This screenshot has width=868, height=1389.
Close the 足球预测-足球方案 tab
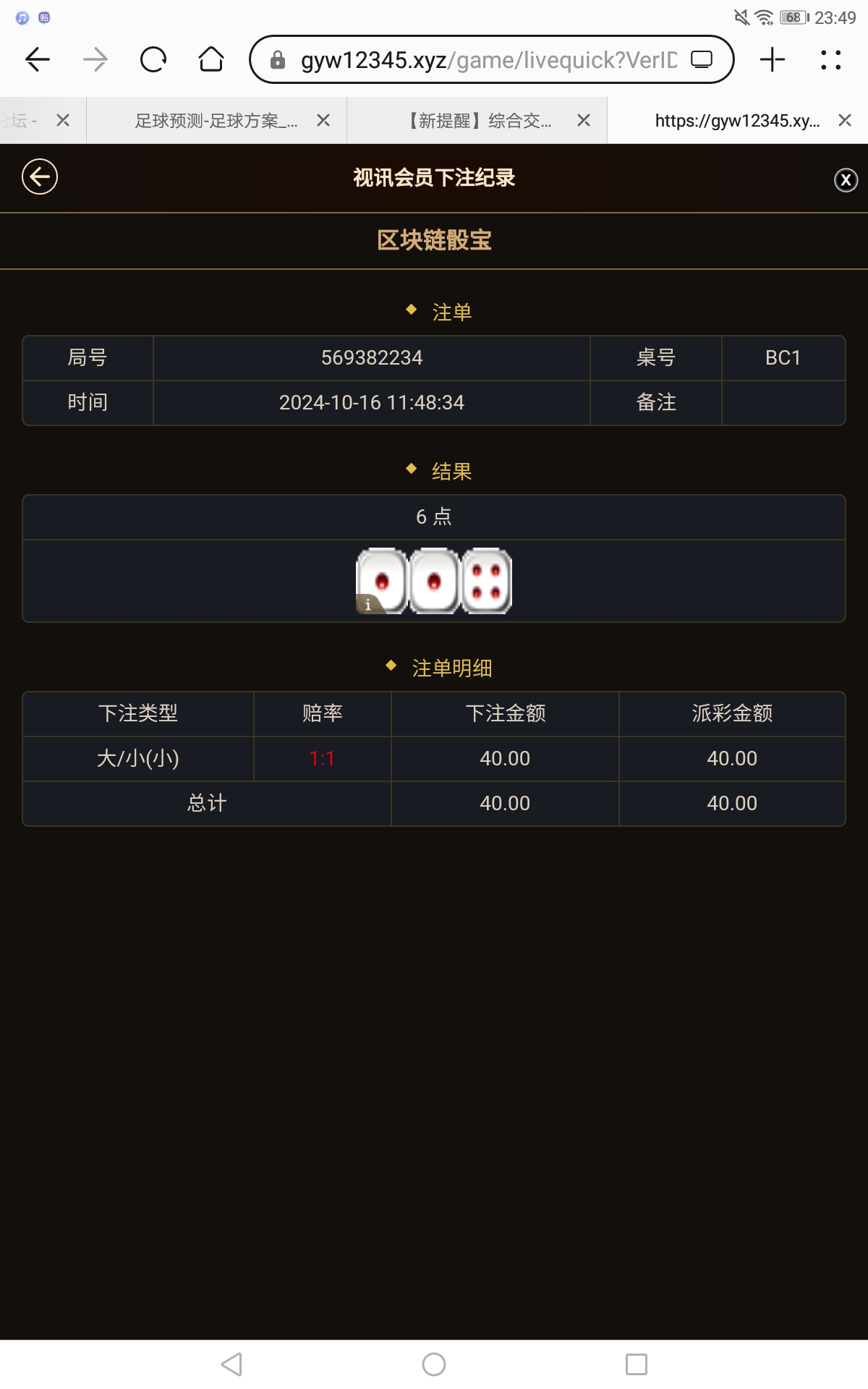point(323,121)
